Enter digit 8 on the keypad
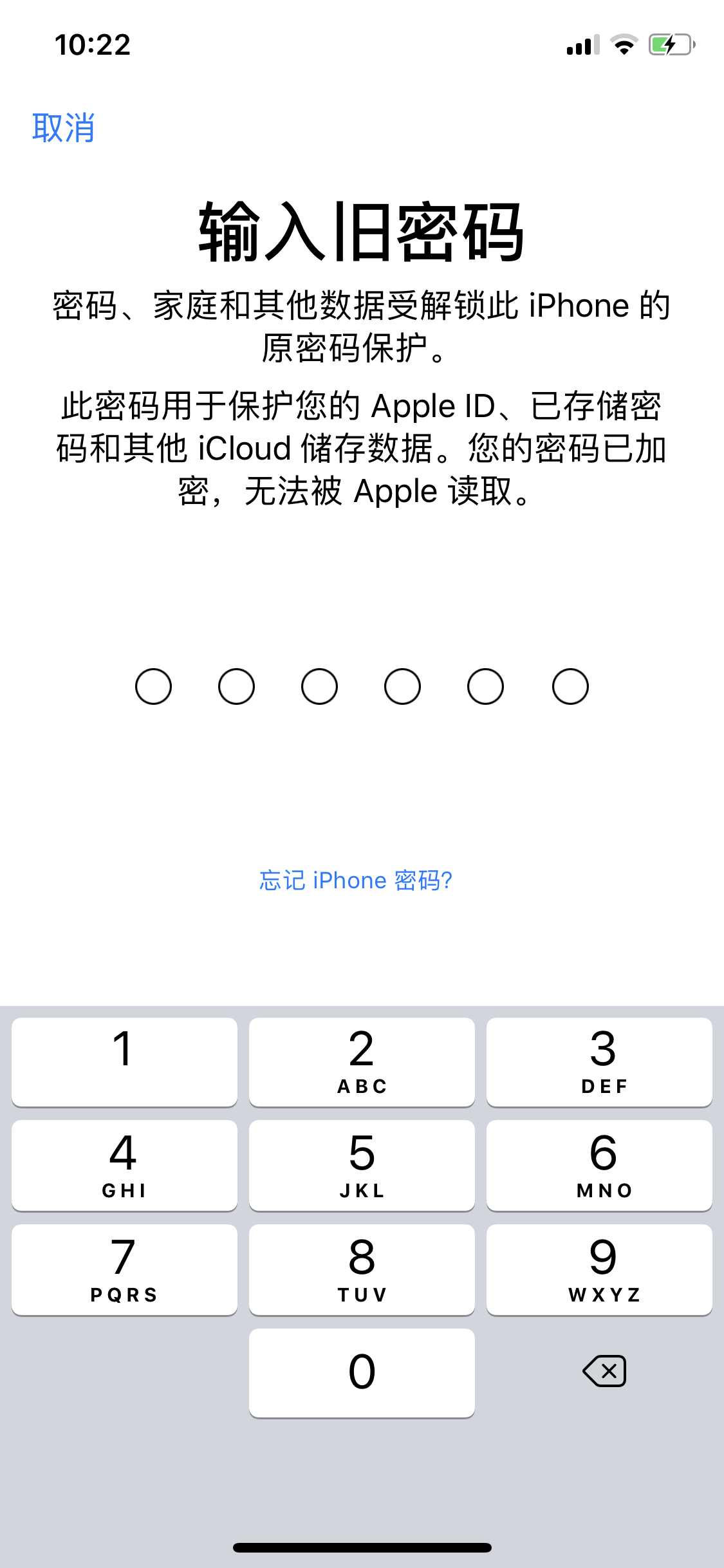 tap(362, 1269)
